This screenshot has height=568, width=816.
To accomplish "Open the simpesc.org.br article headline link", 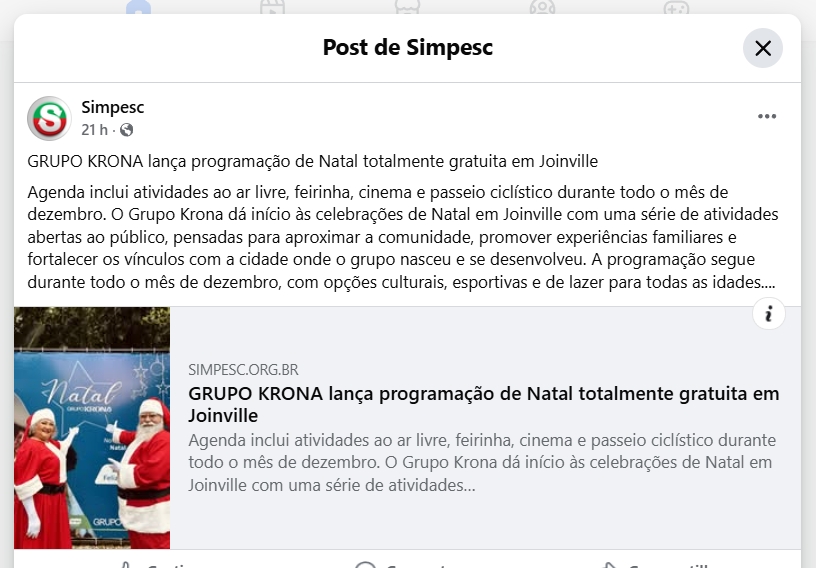I will point(483,404).
